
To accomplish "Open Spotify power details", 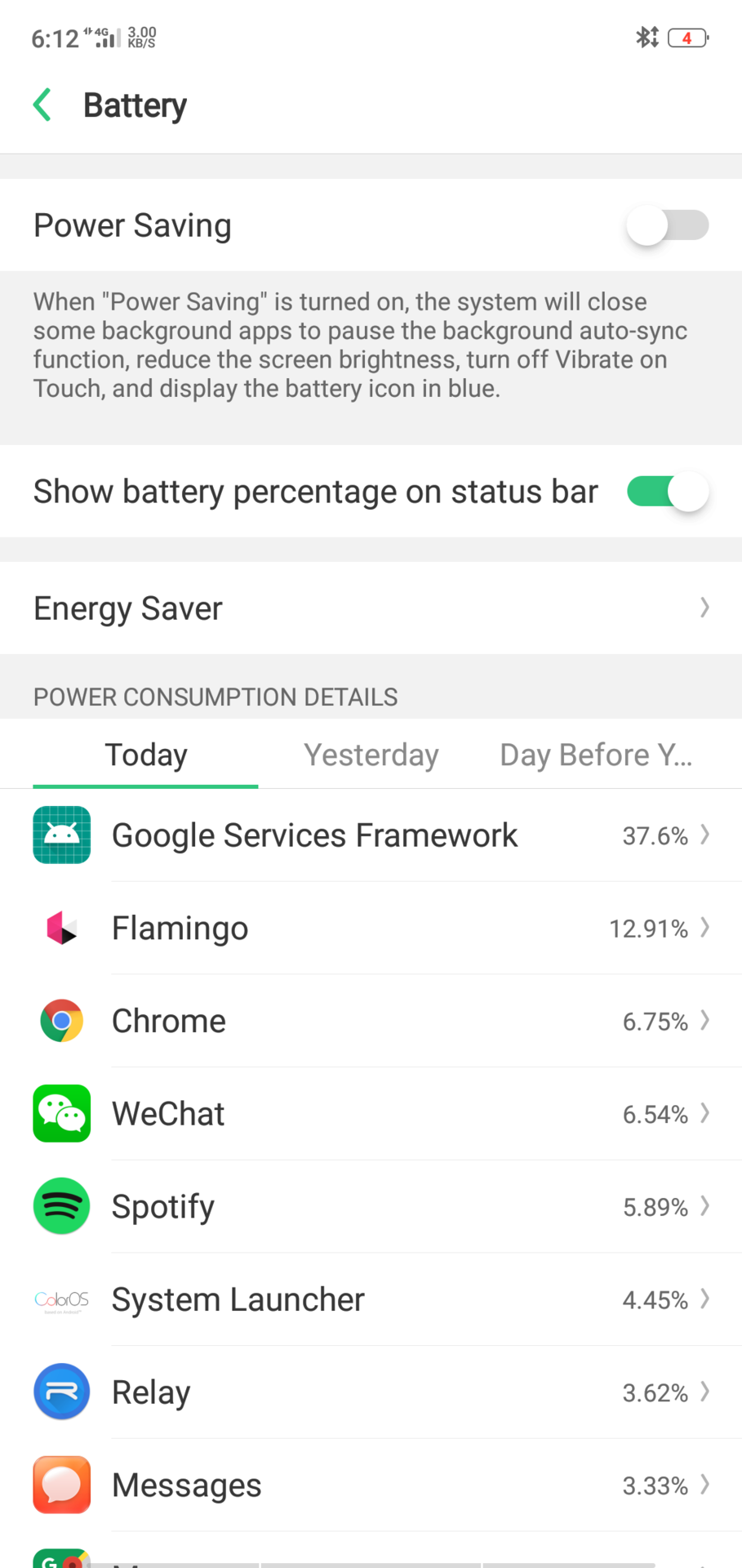I will pyautogui.click(x=371, y=1207).
